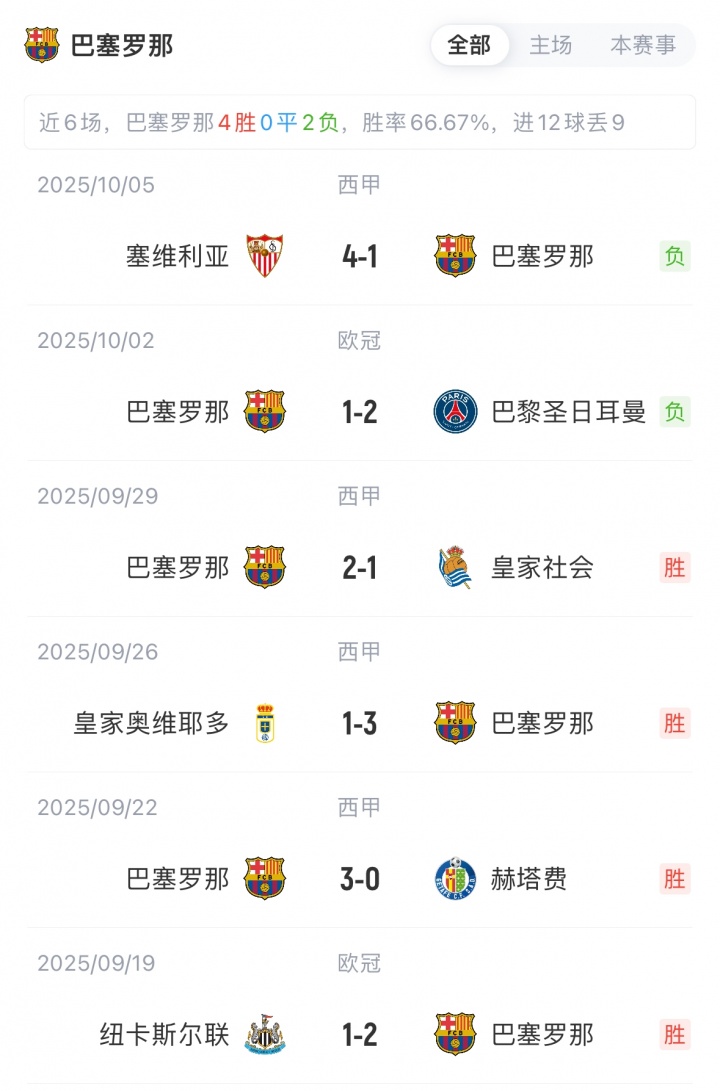
Task: Open the 纽卡斯尔联 1-2 巴塞罗那 match
Action: pyautogui.click(x=360, y=1034)
